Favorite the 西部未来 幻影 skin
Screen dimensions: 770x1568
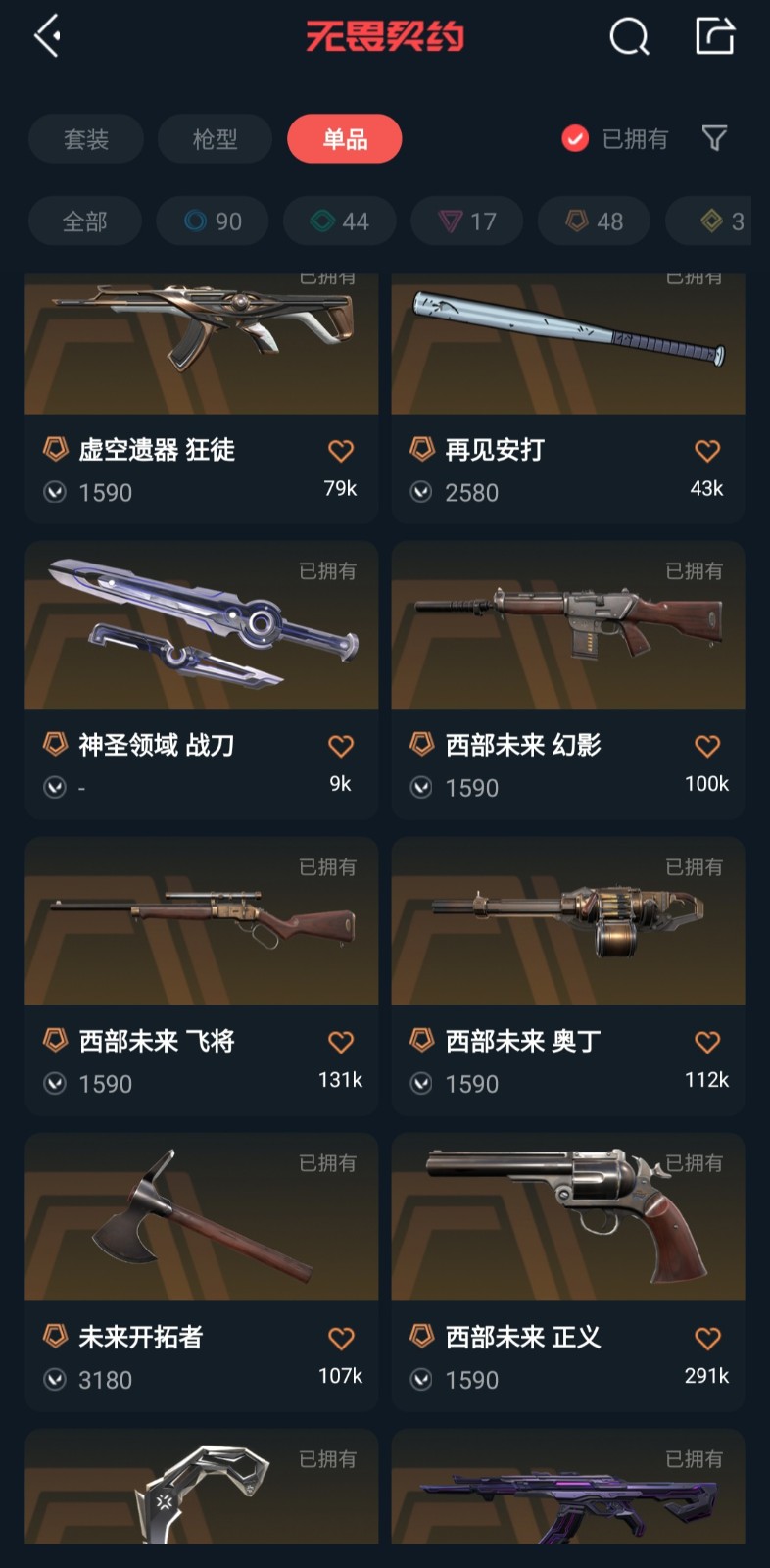707,747
